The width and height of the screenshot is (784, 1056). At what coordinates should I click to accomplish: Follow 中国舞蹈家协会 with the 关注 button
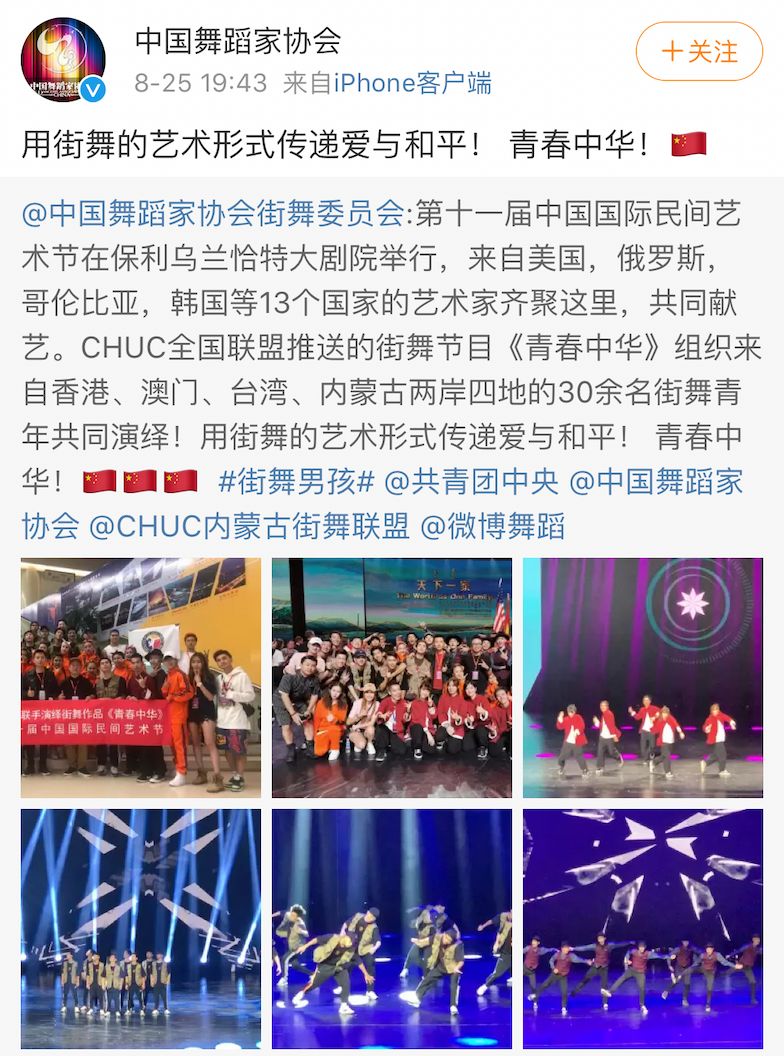[x=699, y=52]
